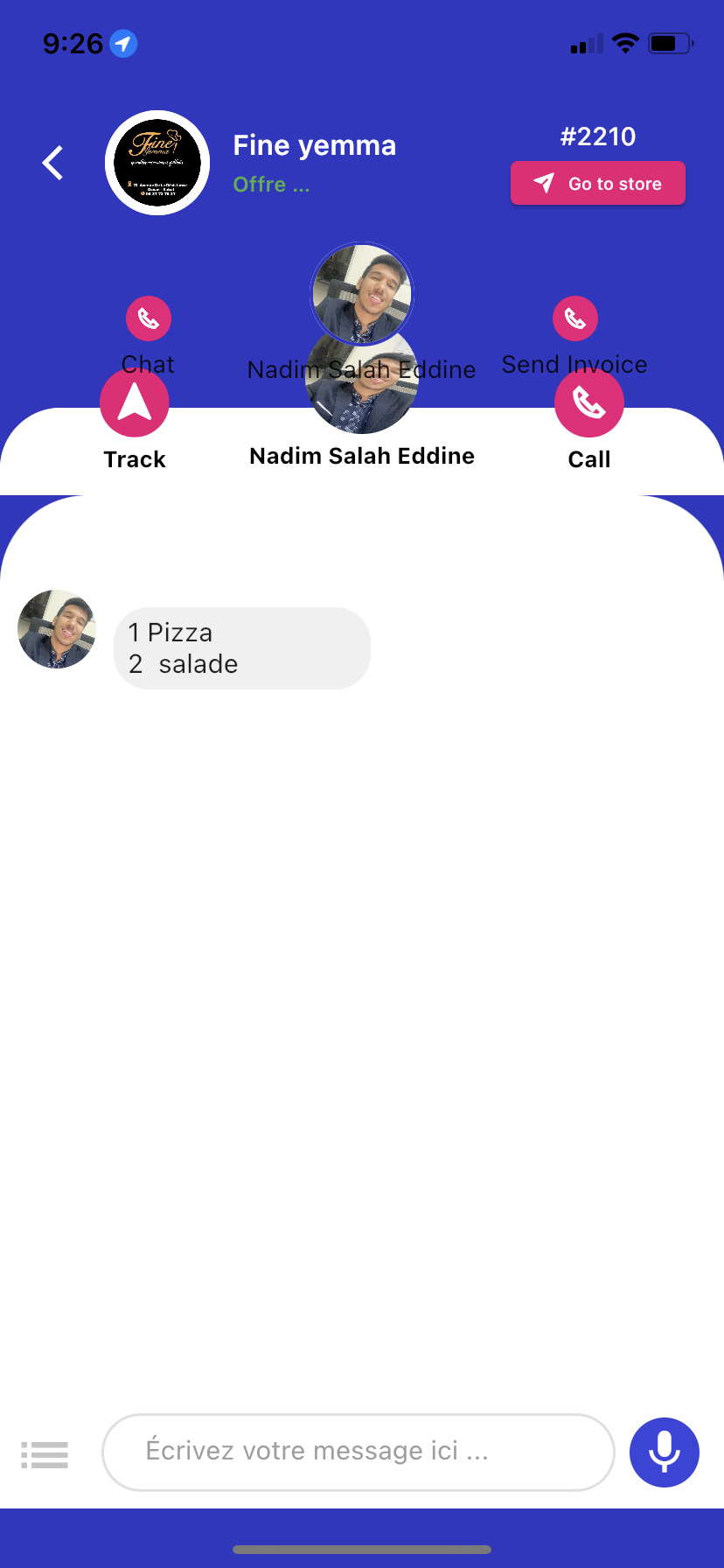Viewport: 724px width, 1568px height.
Task: Tap the Chat phone icon
Action: [x=149, y=318]
